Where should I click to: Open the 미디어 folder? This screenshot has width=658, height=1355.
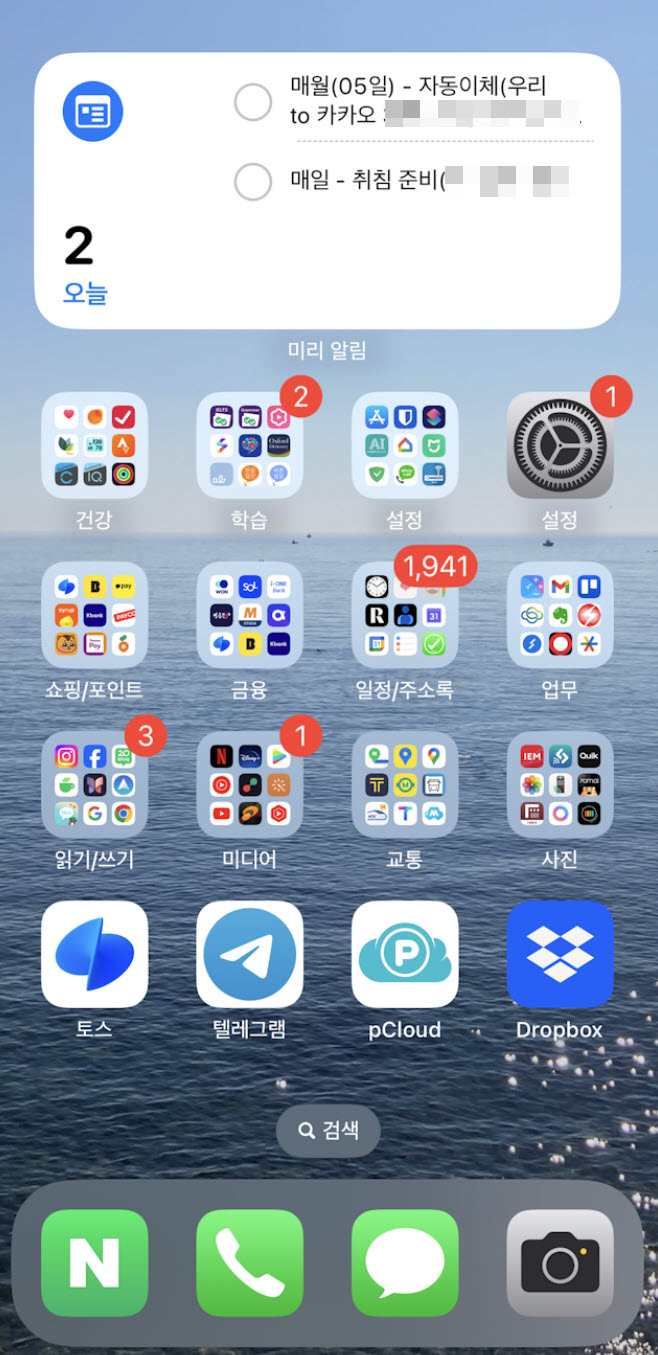pyautogui.click(x=250, y=785)
